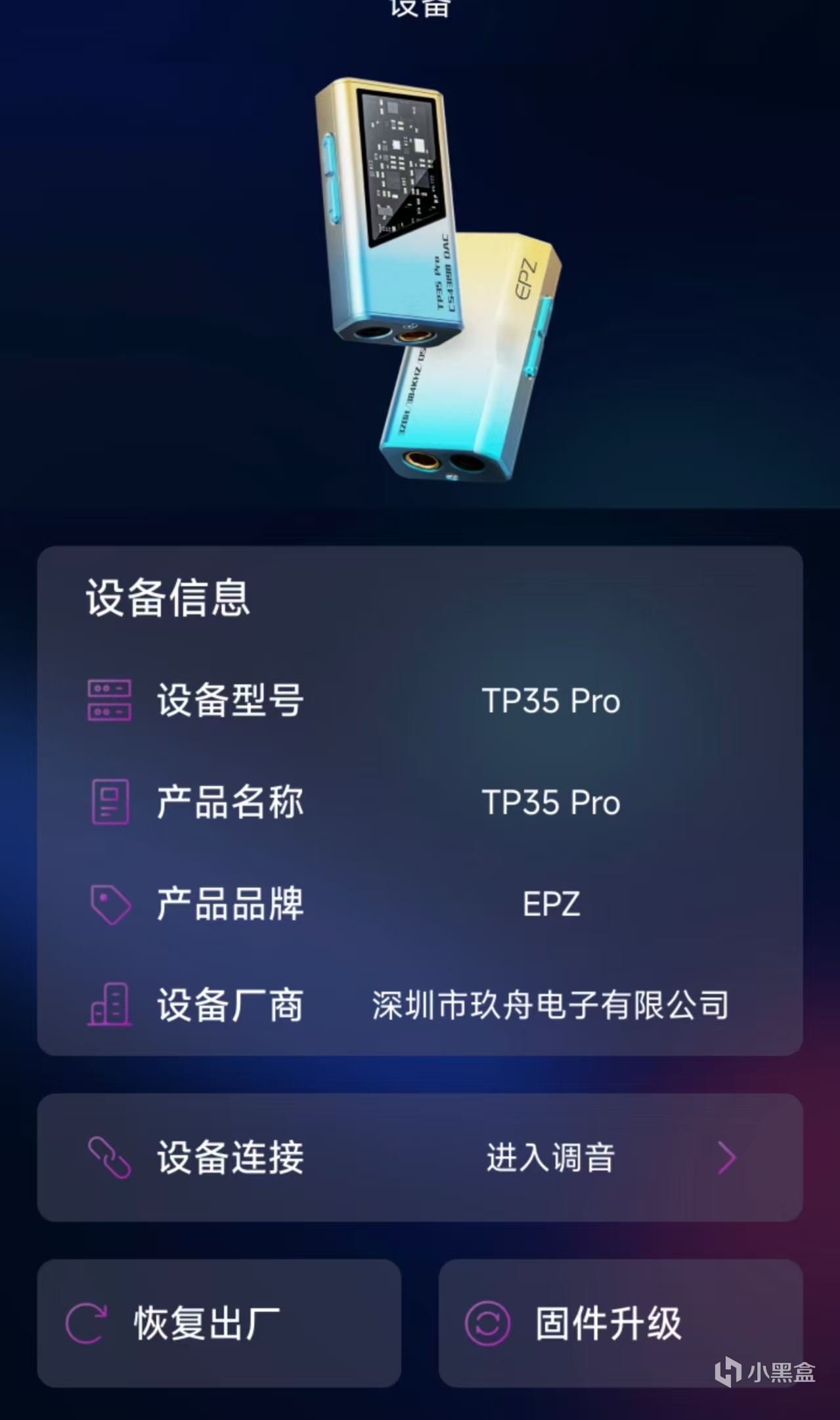Image resolution: width=840 pixels, height=1420 pixels.
Task: Open 设备连接 to enter 调音
Action: coord(419,1157)
